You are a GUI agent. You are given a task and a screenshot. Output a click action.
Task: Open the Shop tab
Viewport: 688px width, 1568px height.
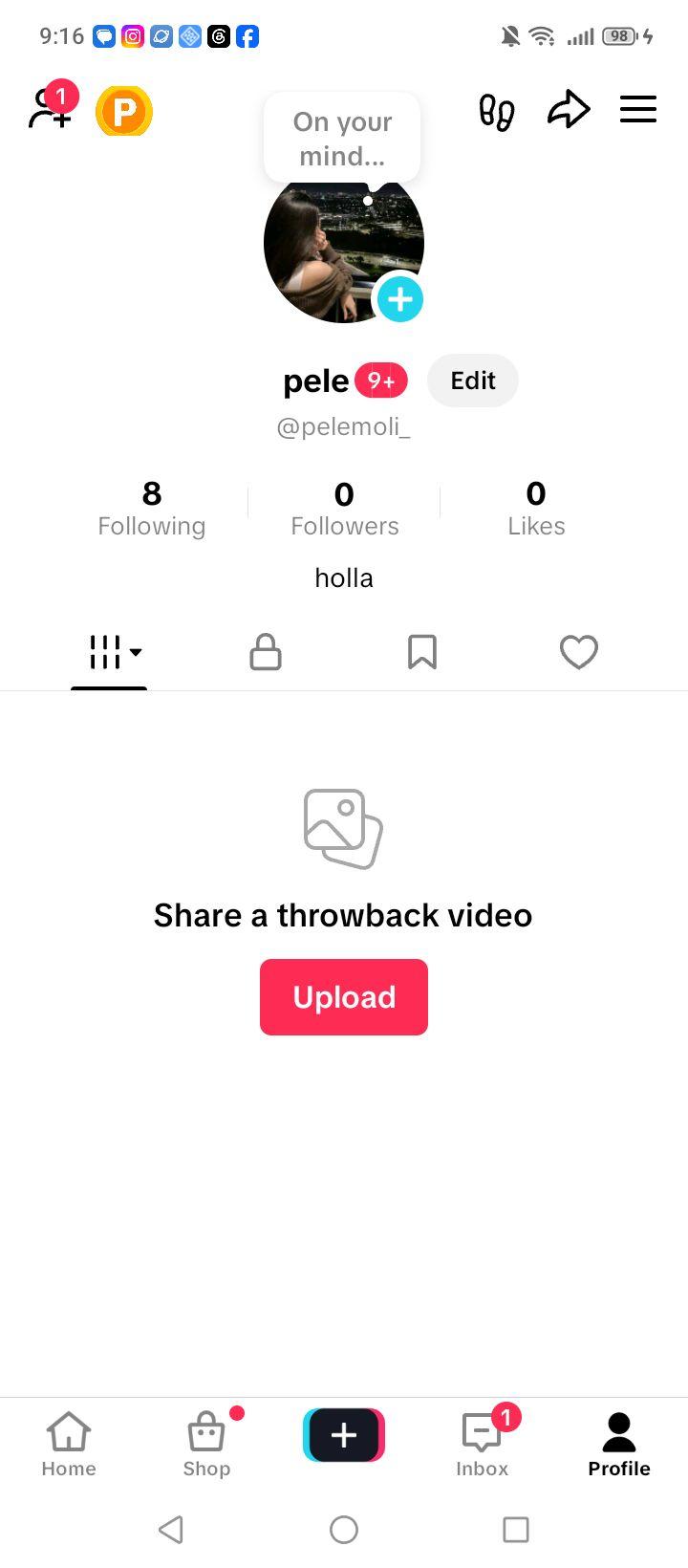tap(206, 1445)
